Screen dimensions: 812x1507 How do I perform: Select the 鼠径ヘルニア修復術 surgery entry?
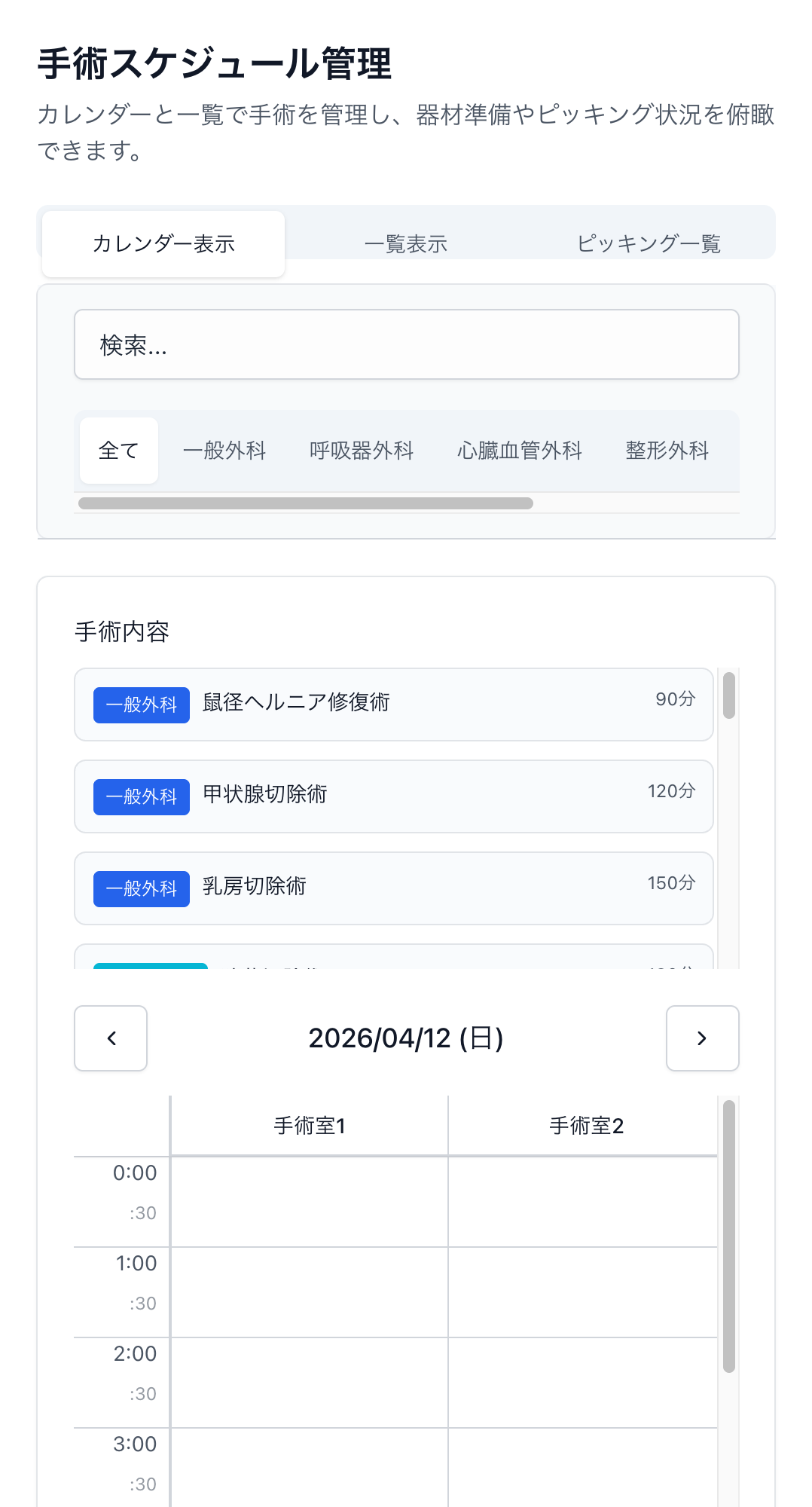(392, 704)
